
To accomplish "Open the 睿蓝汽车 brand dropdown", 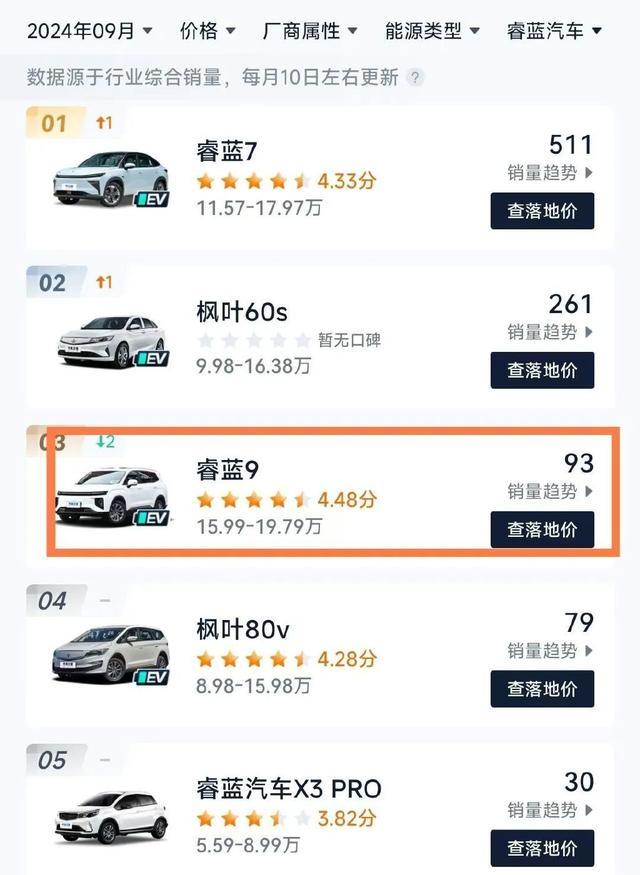I will click(x=554, y=30).
